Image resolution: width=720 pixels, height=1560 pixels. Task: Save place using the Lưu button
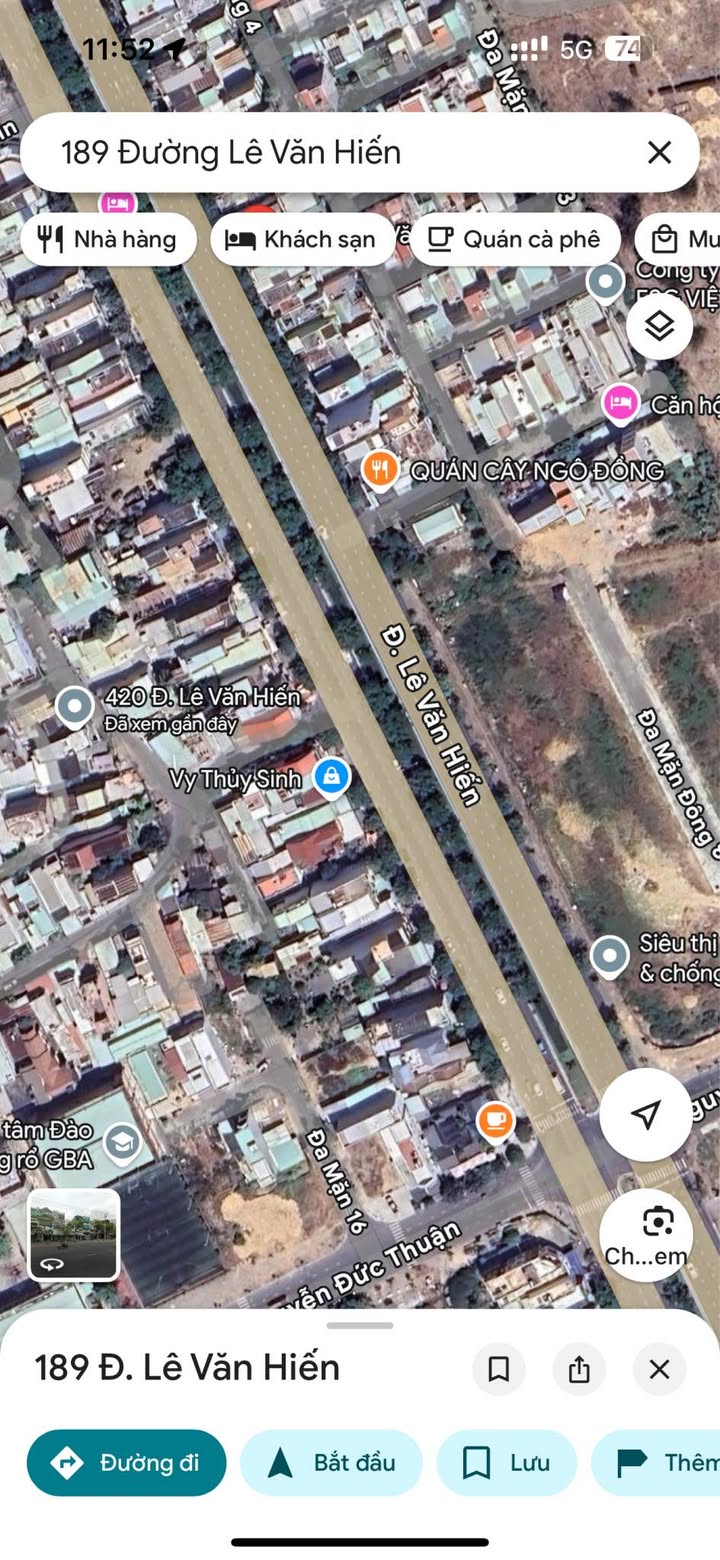point(507,1462)
